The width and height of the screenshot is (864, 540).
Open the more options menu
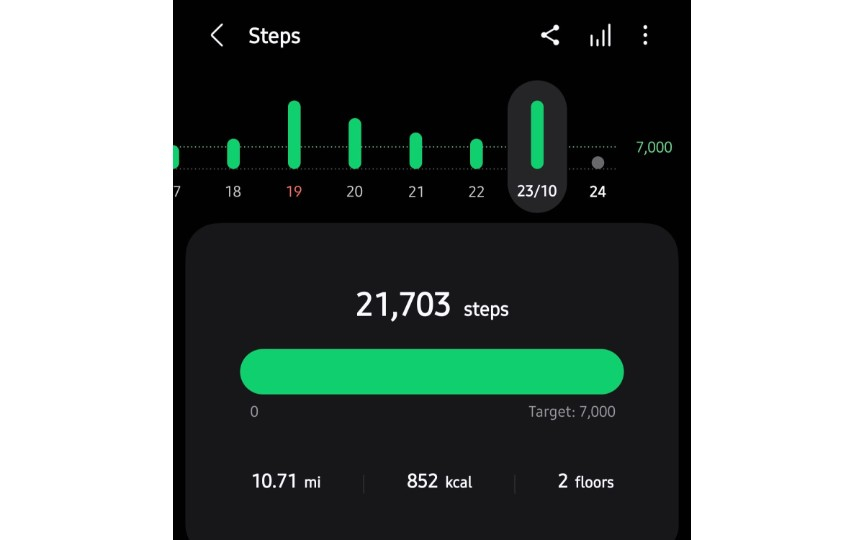(645, 36)
